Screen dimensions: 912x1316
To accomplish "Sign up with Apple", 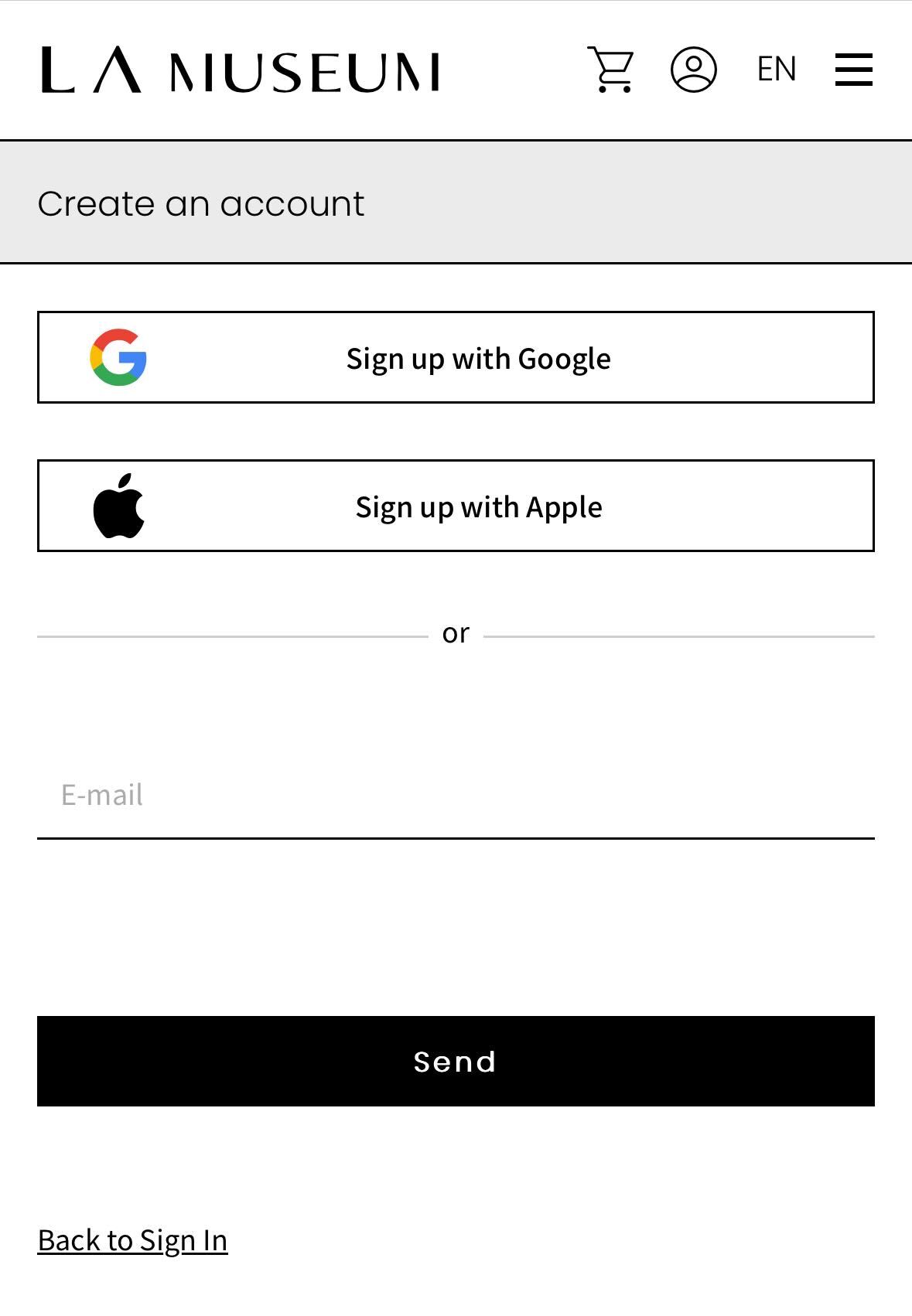I will [x=456, y=506].
